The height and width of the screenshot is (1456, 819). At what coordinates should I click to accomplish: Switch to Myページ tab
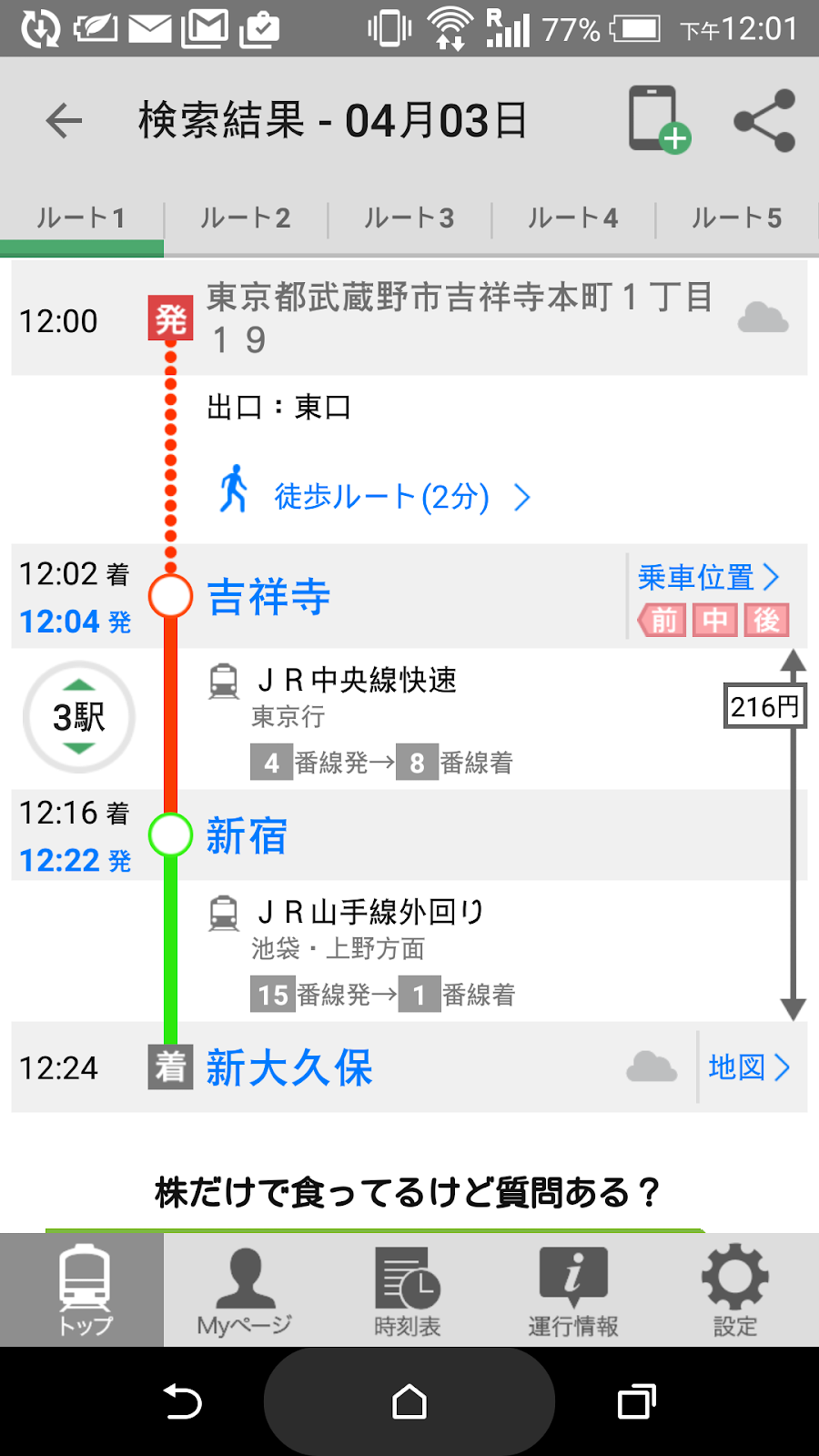(245, 1290)
